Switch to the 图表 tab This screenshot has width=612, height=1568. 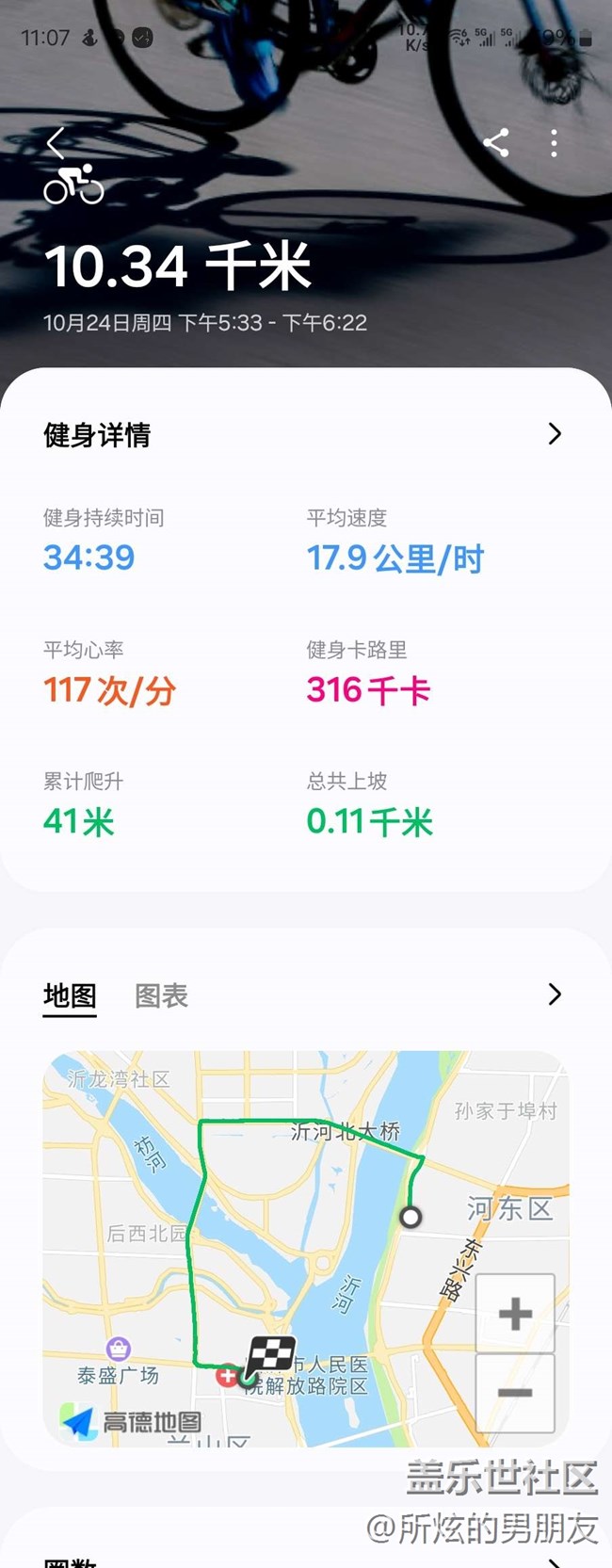point(161,995)
